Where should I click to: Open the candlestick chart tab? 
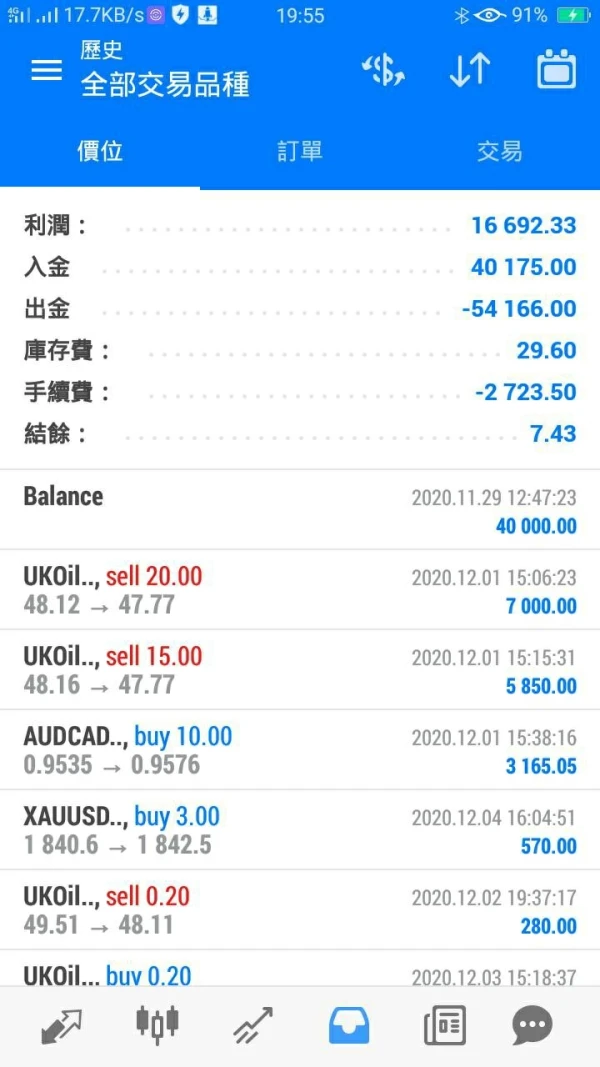pyautogui.click(x=157, y=1024)
